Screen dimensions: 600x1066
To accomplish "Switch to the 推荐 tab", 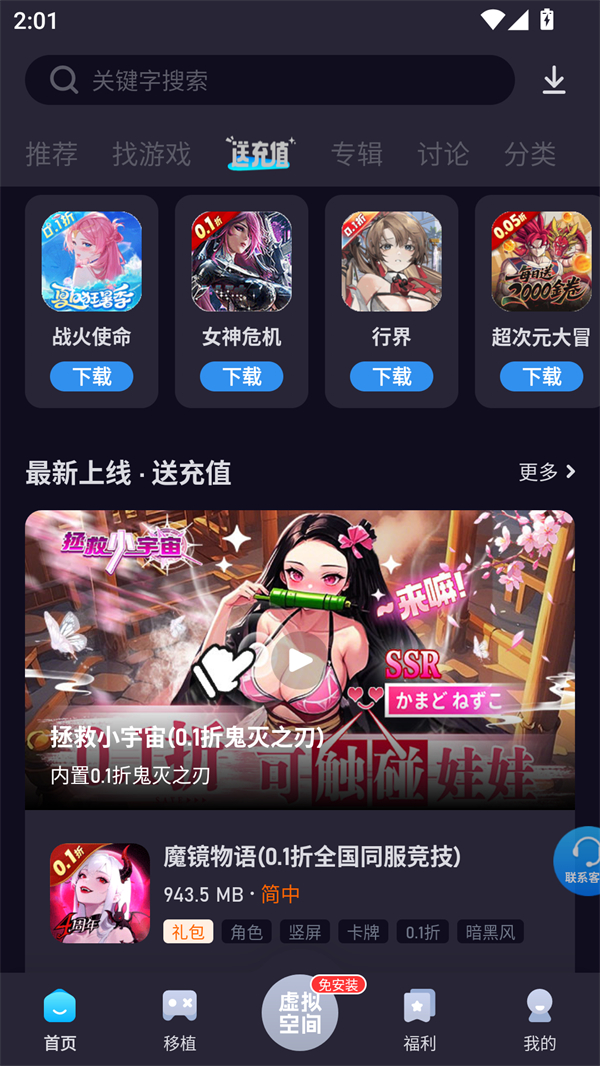I will pos(51,154).
